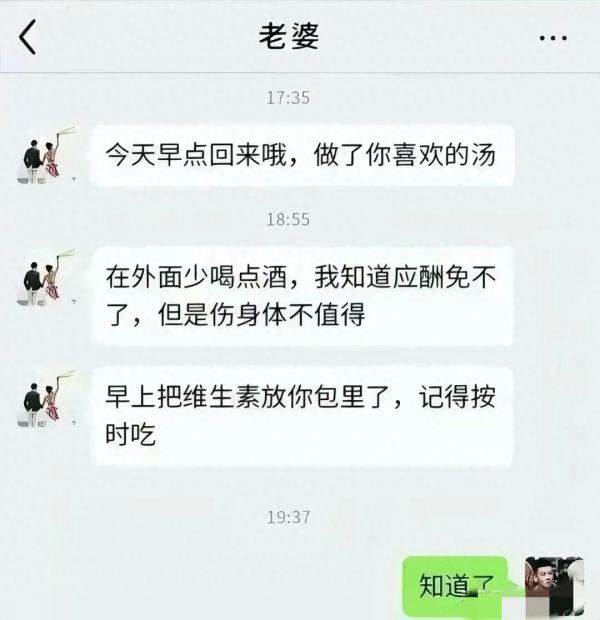This screenshot has width=600, height=620.
Task: Go back from the 老婆 chat
Action: pos(27,37)
